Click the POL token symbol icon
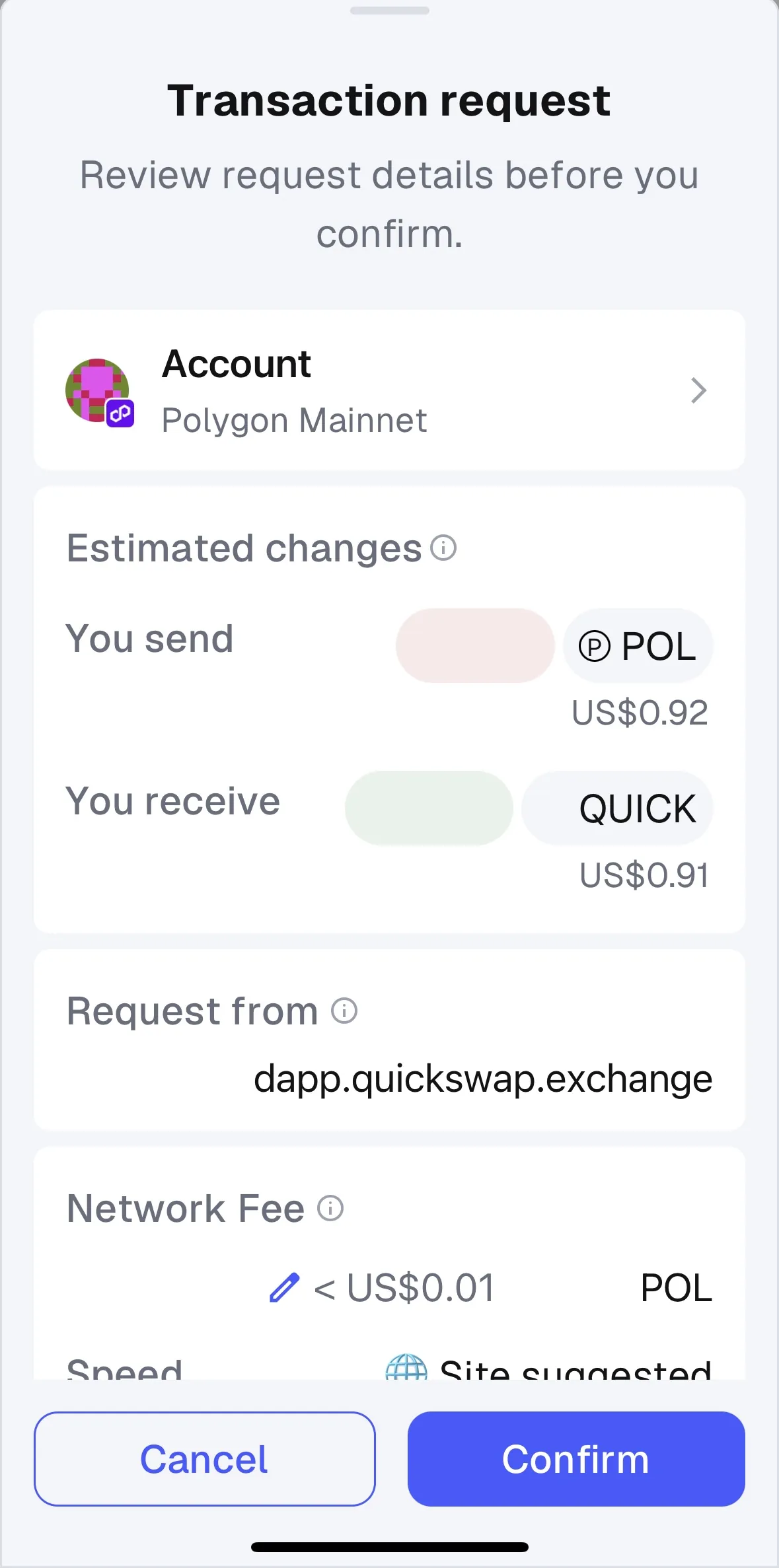Image resolution: width=779 pixels, height=1568 pixels. tap(597, 646)
